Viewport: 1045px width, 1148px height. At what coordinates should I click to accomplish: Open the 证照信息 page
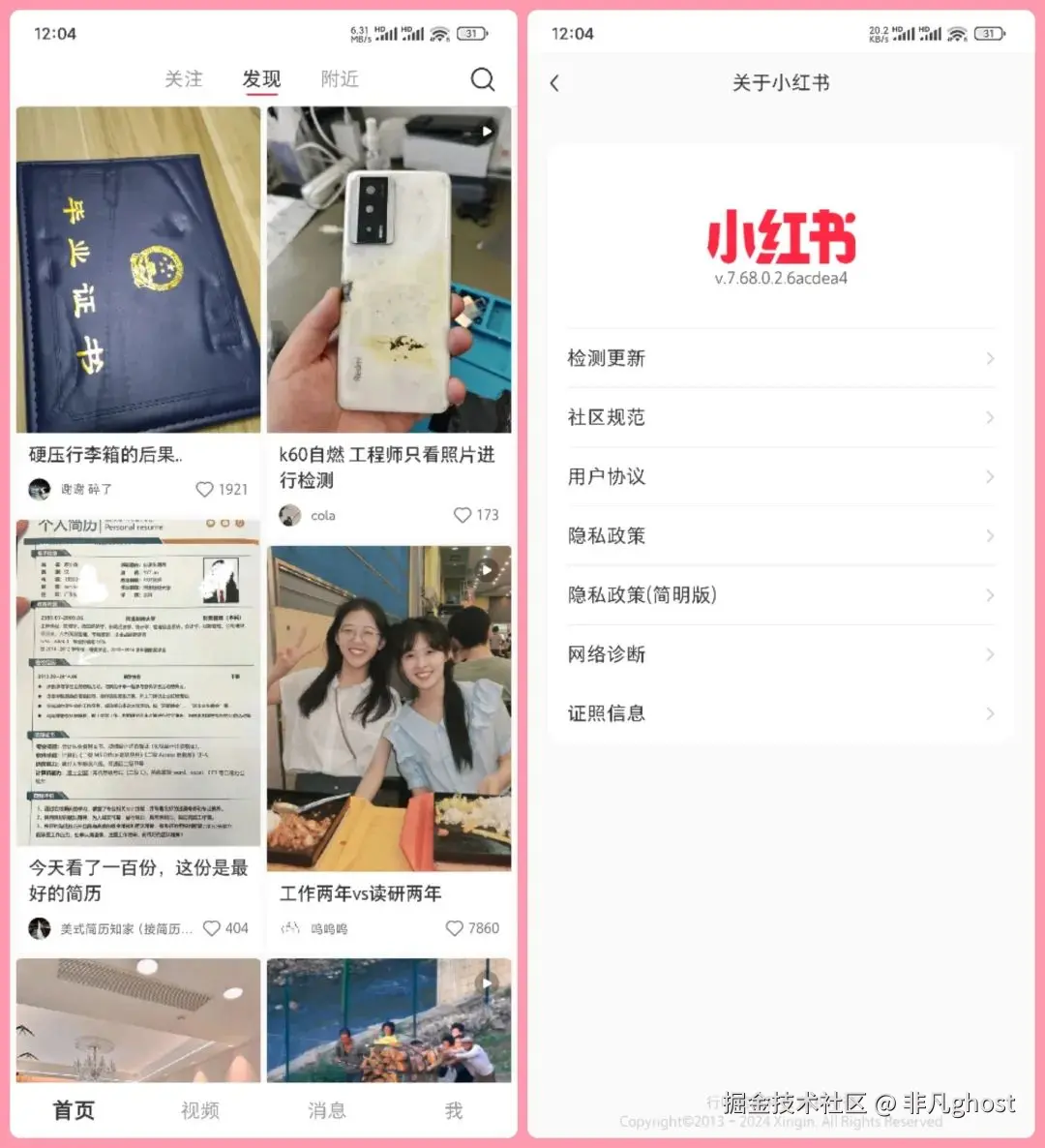coord(606,713)
